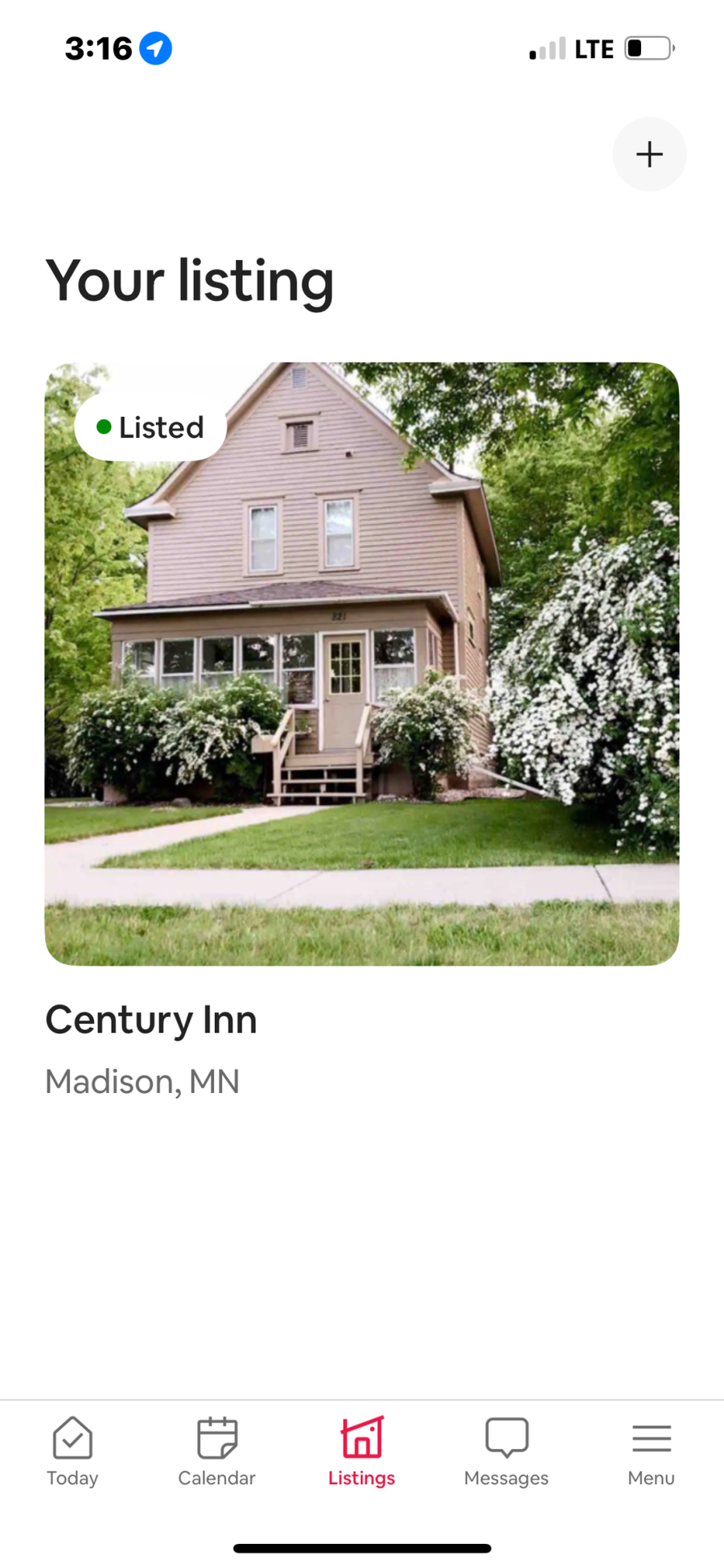Open the Calendar tab label

(x=216, y=1478)
